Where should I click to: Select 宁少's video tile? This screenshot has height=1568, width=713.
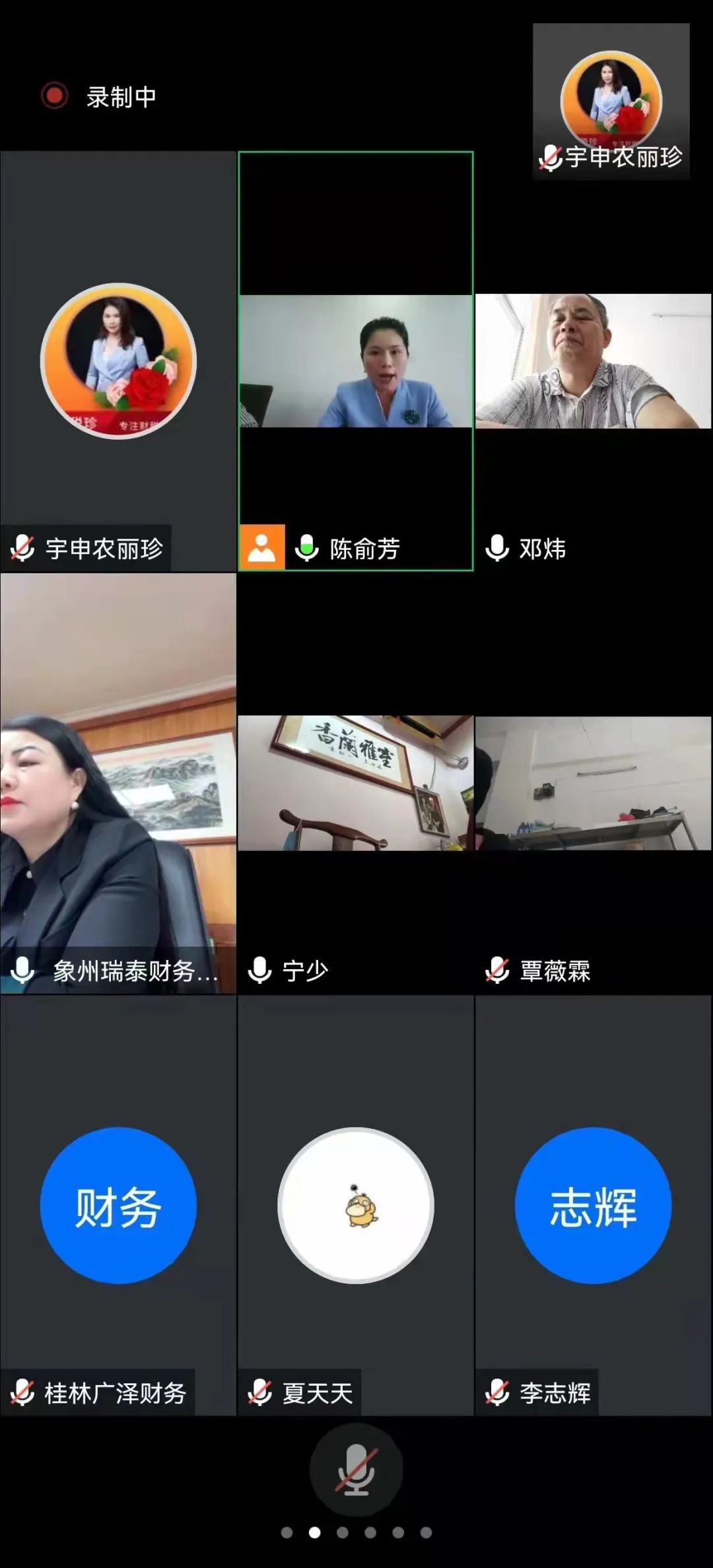[356, 784]
